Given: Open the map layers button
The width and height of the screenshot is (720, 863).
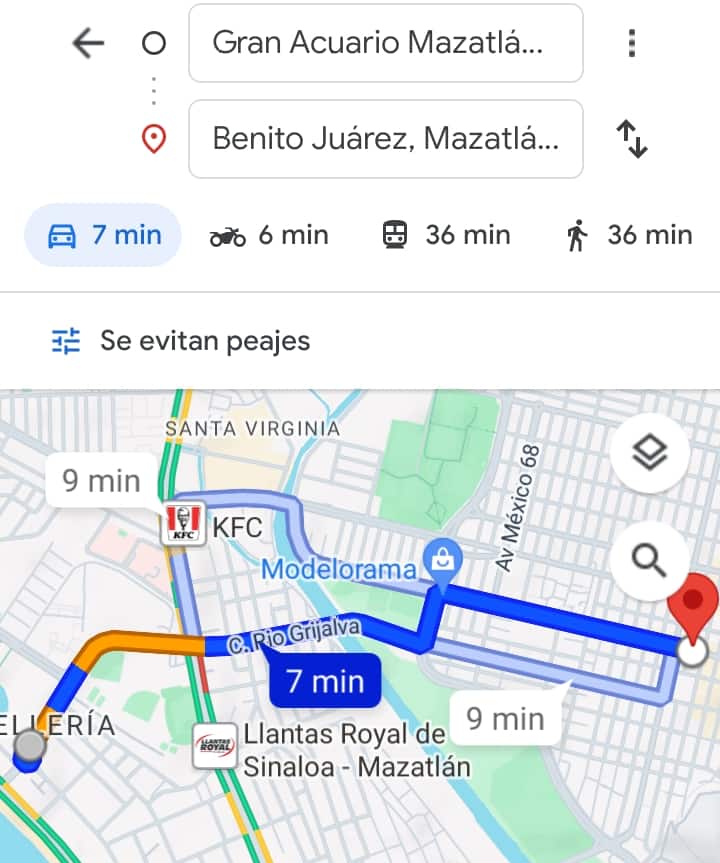Looking at the screenshot, I should point(649,455).
